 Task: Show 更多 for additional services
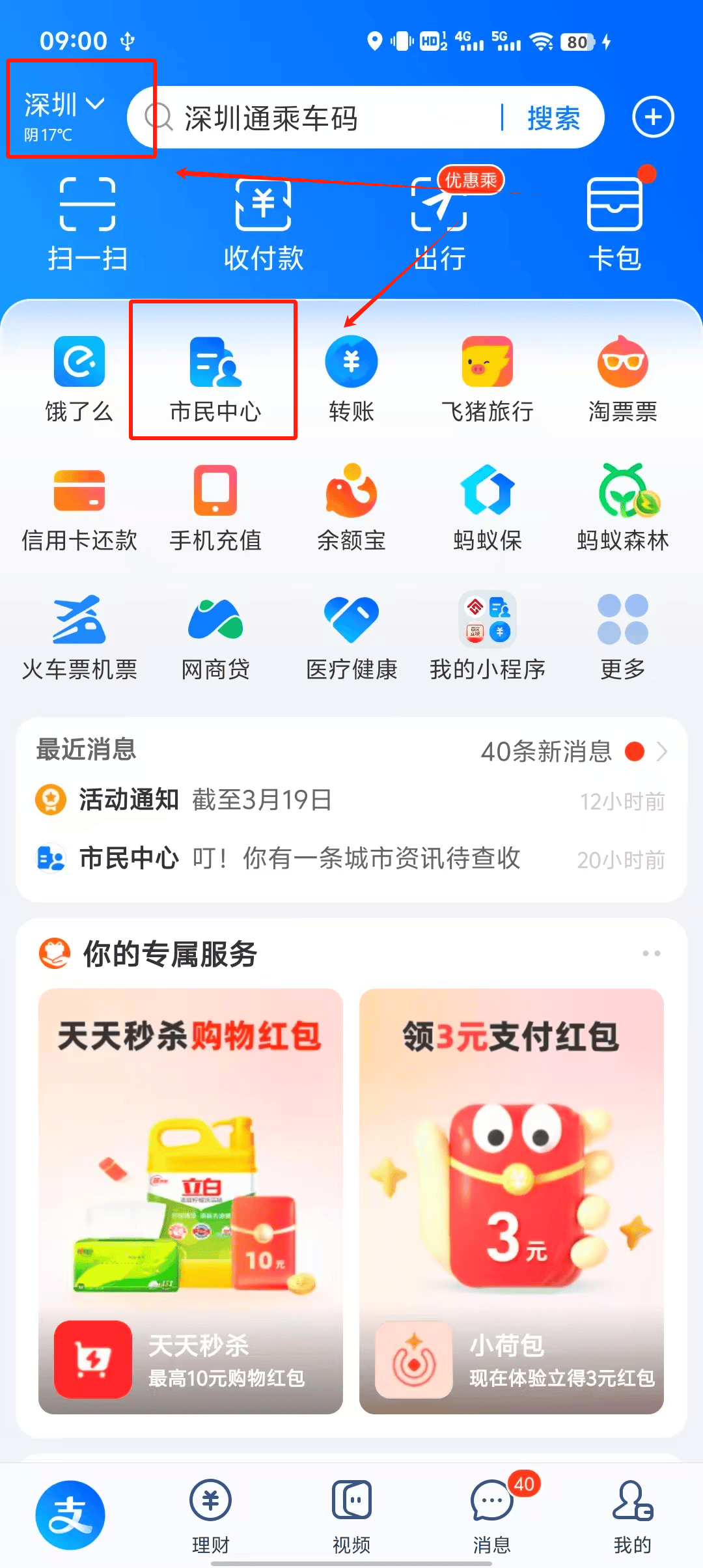pos(622,635)
